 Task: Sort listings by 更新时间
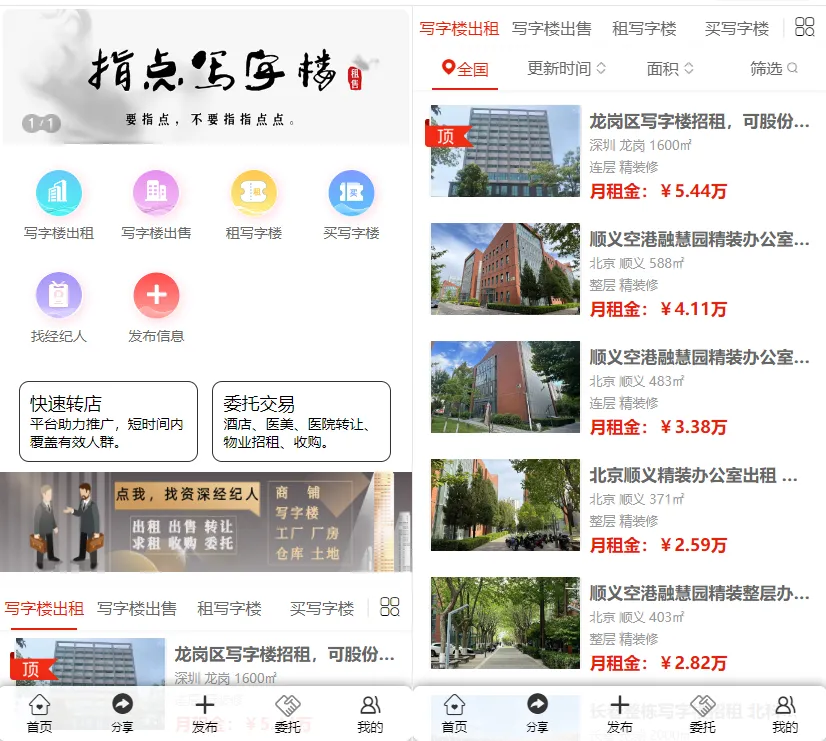click(x=566, y=68)
